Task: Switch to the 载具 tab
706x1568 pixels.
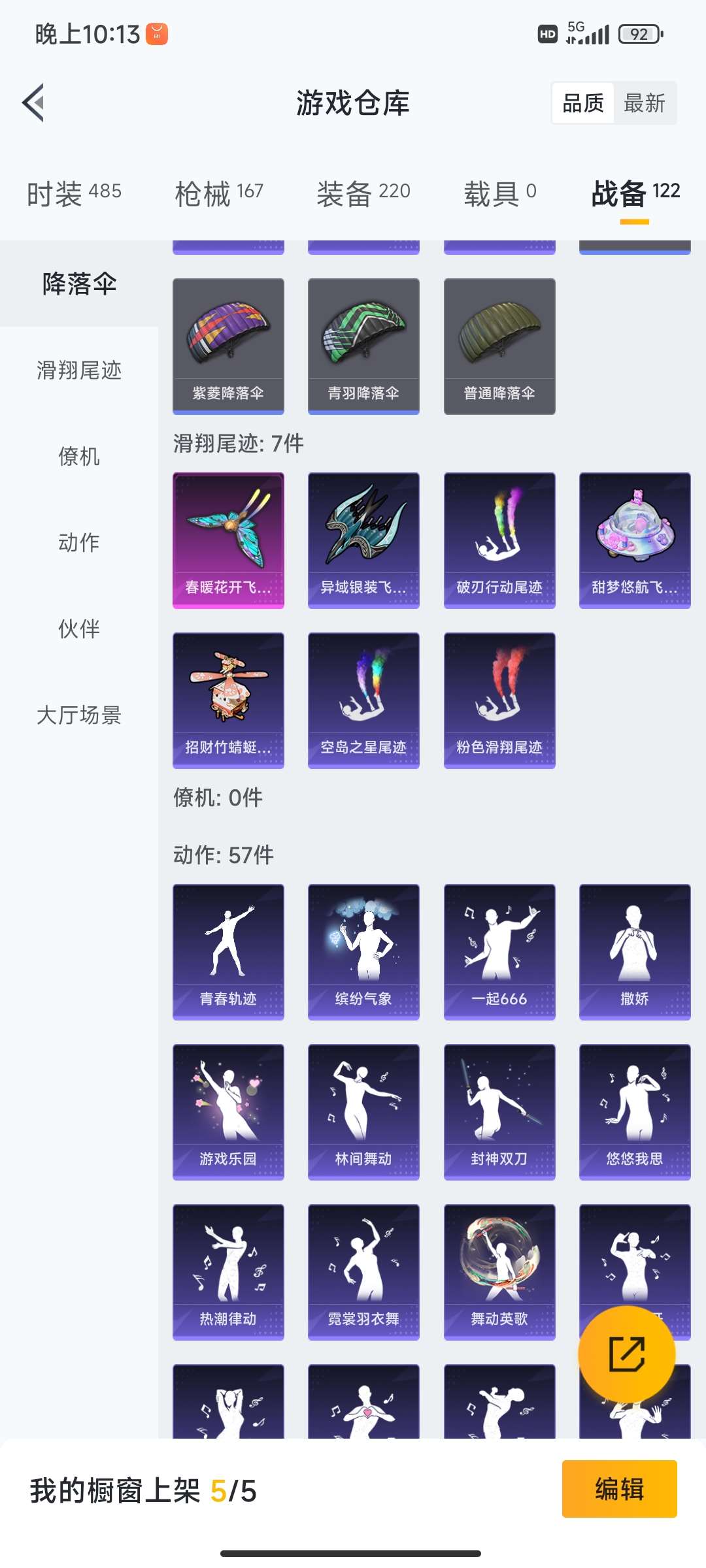Action: [x=500, y=193]
